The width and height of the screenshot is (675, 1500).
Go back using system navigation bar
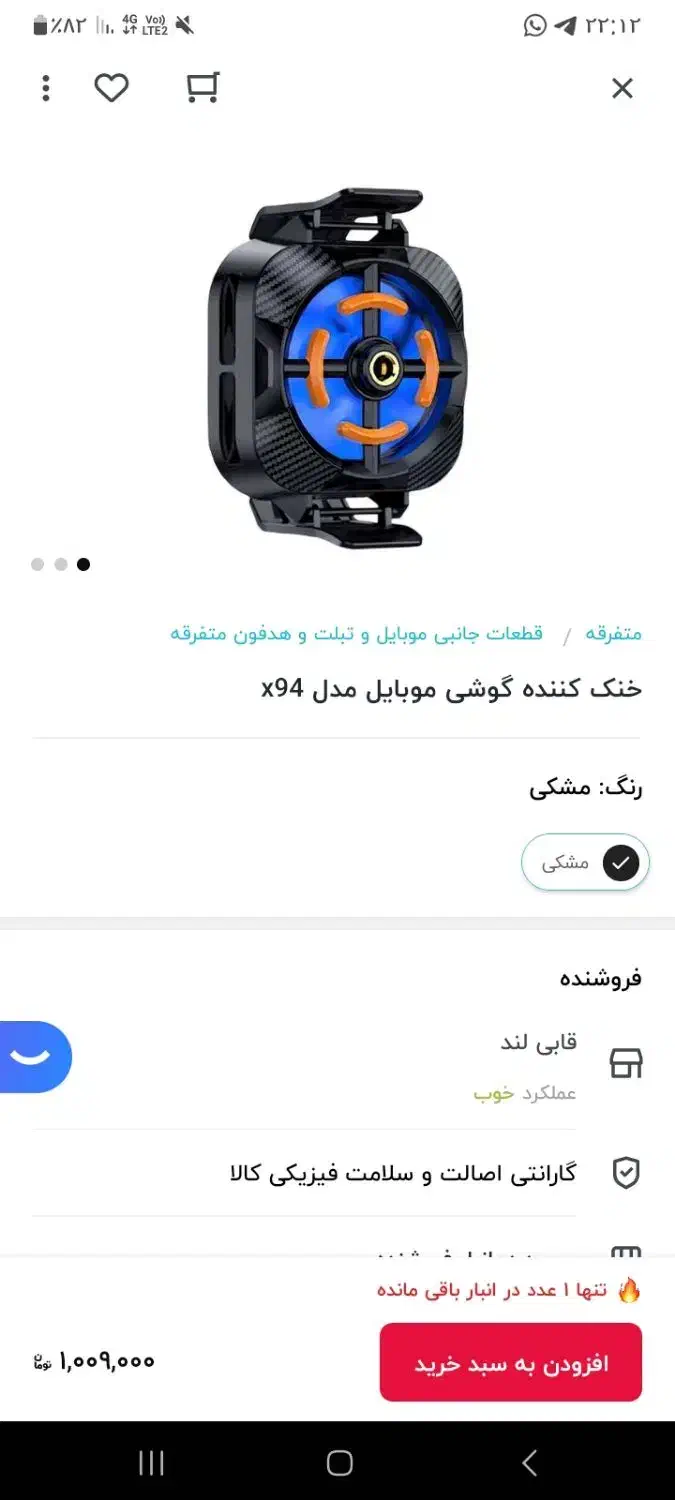530,1463
